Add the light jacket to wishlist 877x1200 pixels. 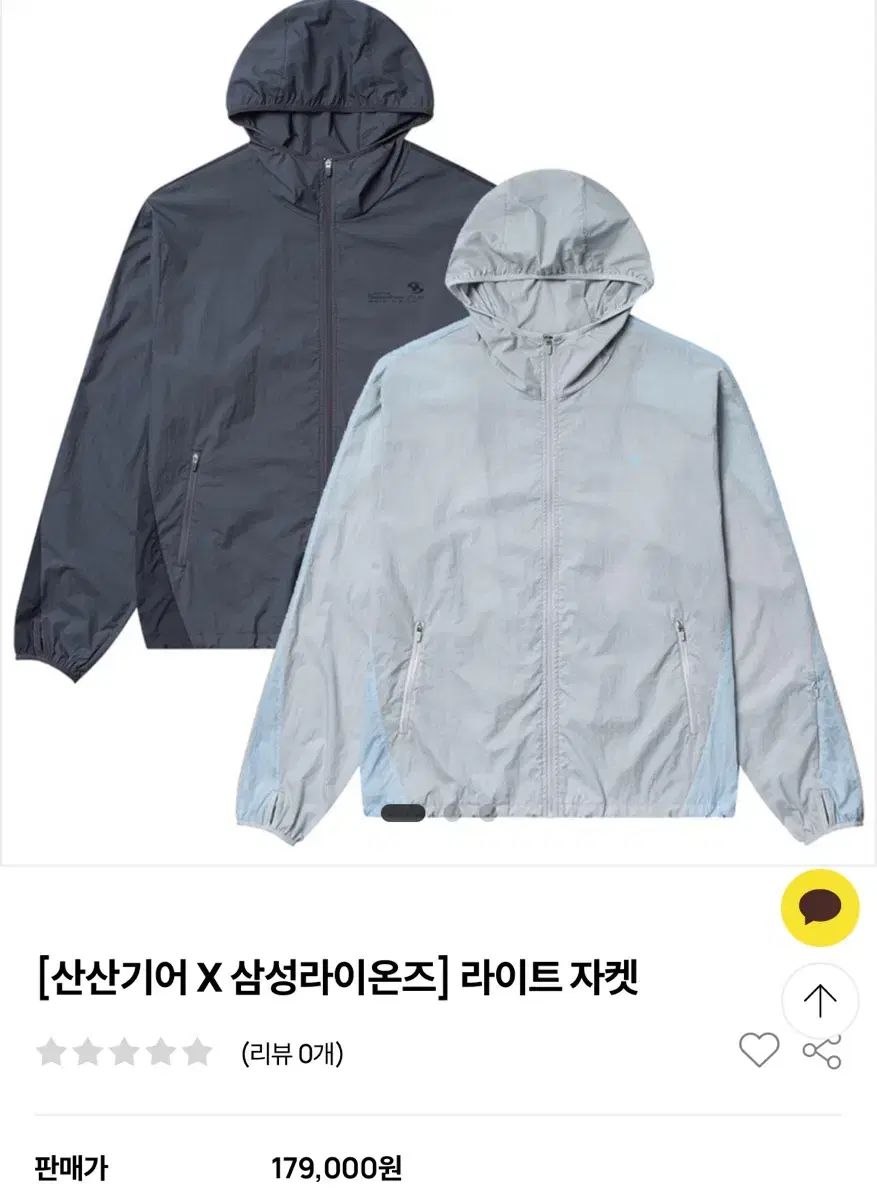click(758, 1050)
